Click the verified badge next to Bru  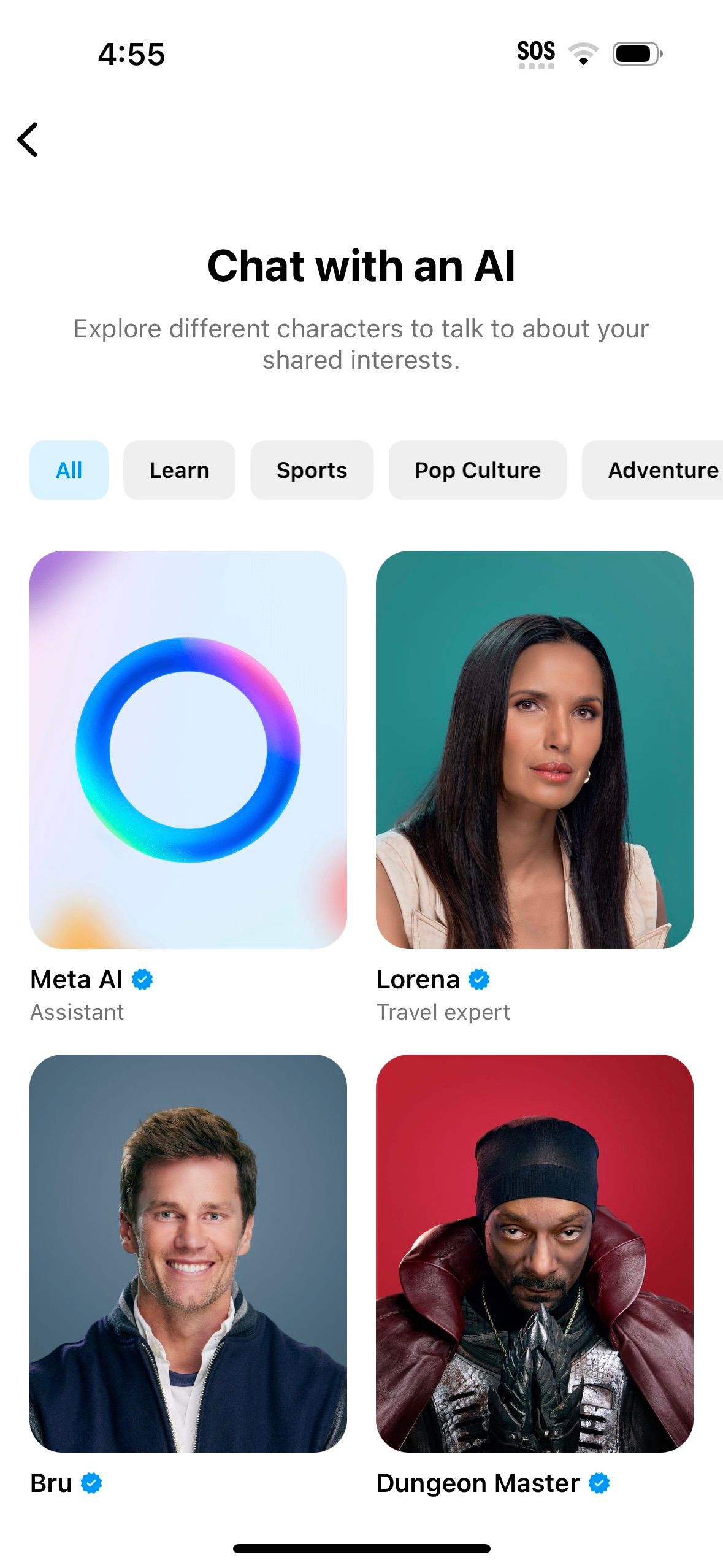coord(91,1483)
